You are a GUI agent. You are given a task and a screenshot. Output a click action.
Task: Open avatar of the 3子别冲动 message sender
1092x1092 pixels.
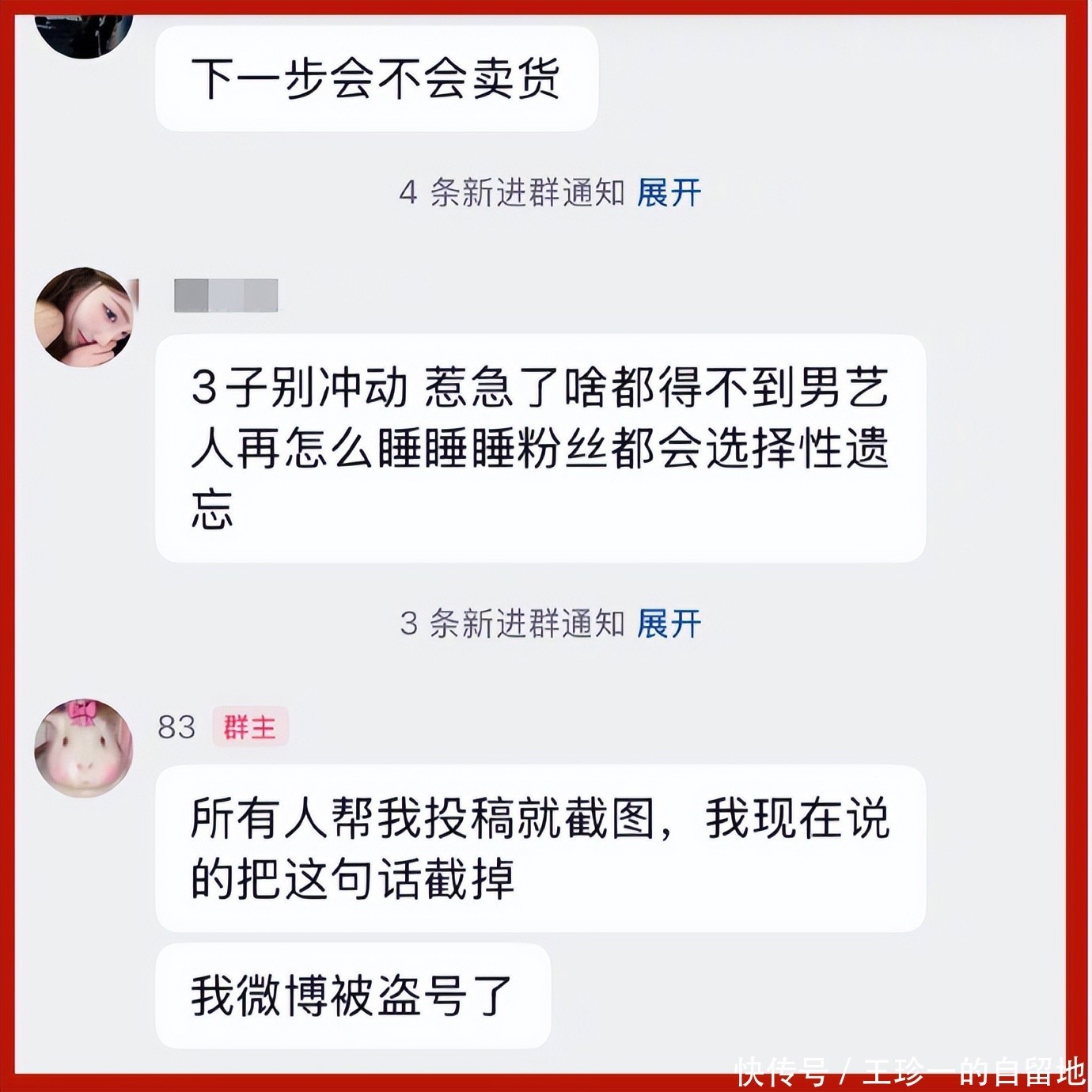coord(85,317)
